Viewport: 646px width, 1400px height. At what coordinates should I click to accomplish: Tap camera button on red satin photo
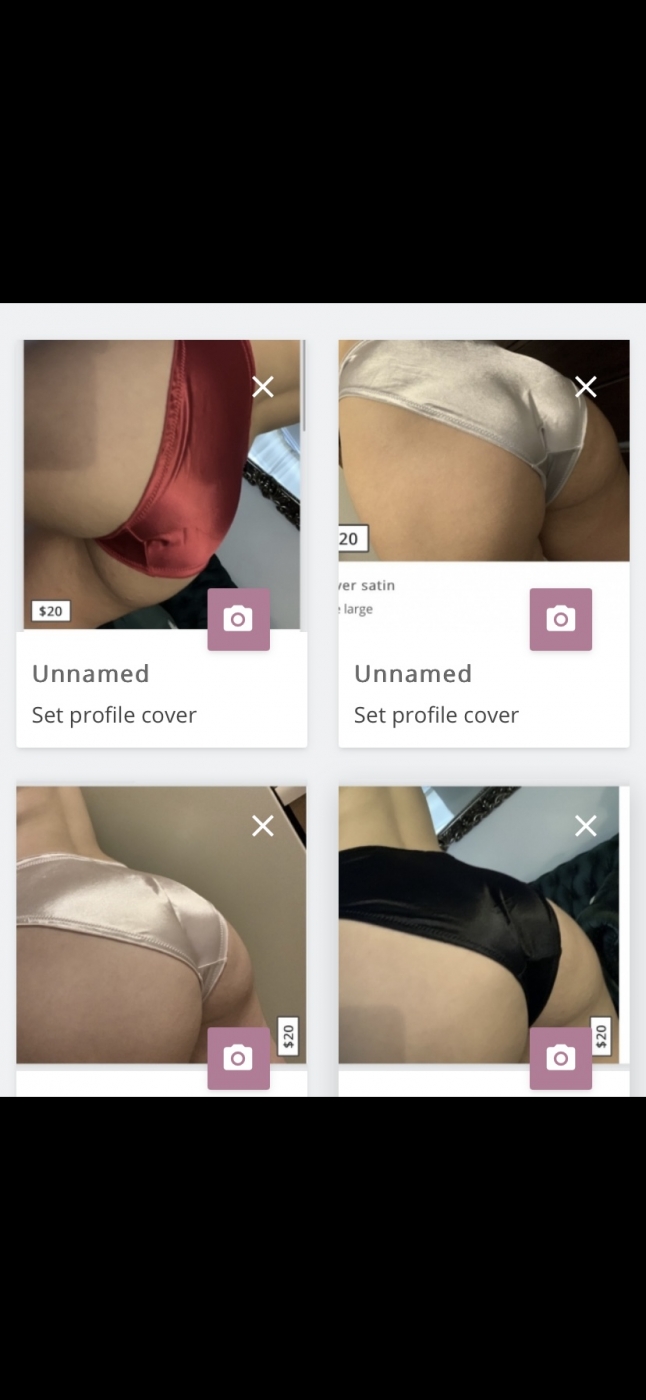pyautogui.click(x=238, y=620)
